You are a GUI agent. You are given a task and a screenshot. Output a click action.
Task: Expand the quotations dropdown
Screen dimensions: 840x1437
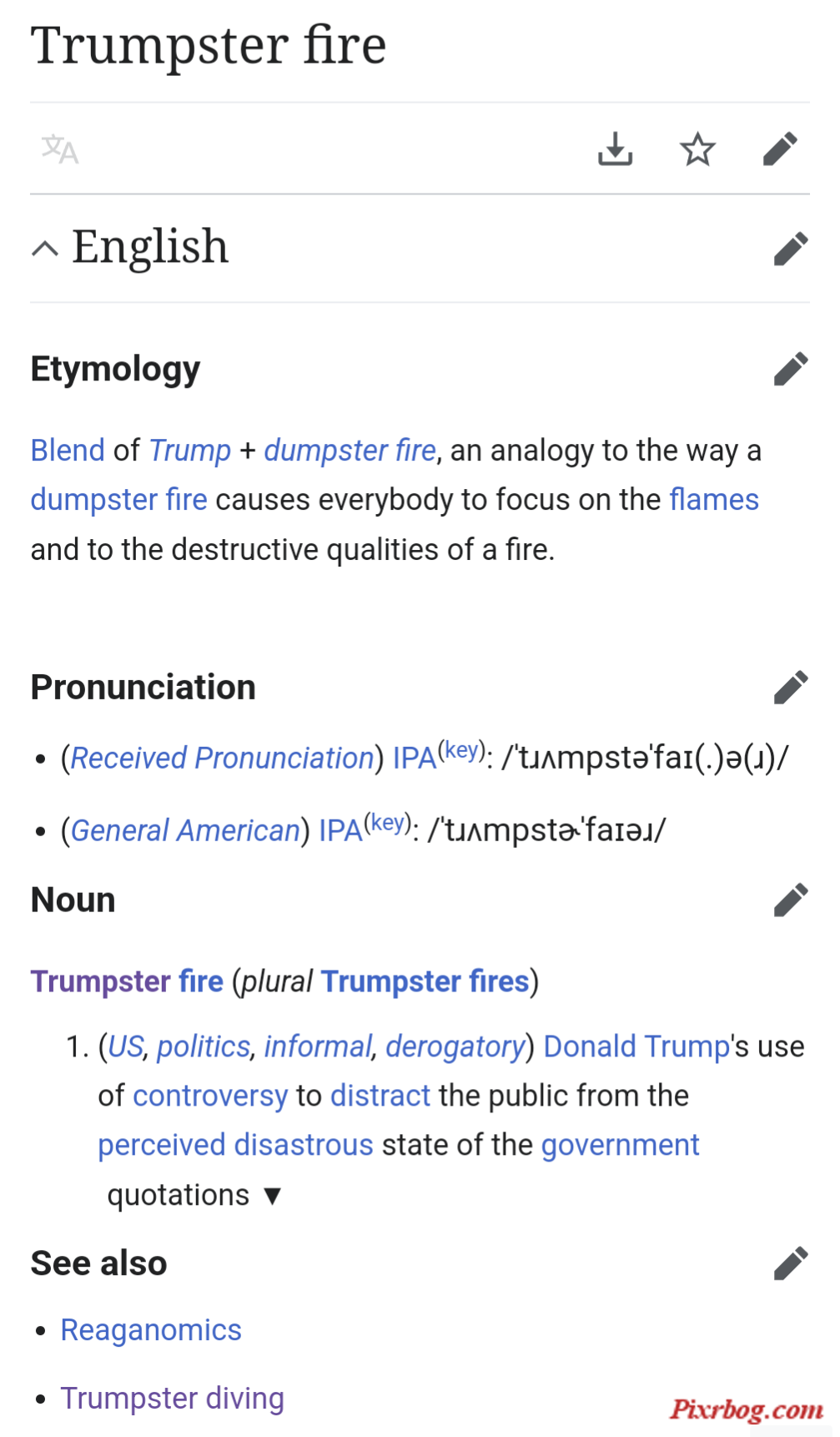[194, 1195]
